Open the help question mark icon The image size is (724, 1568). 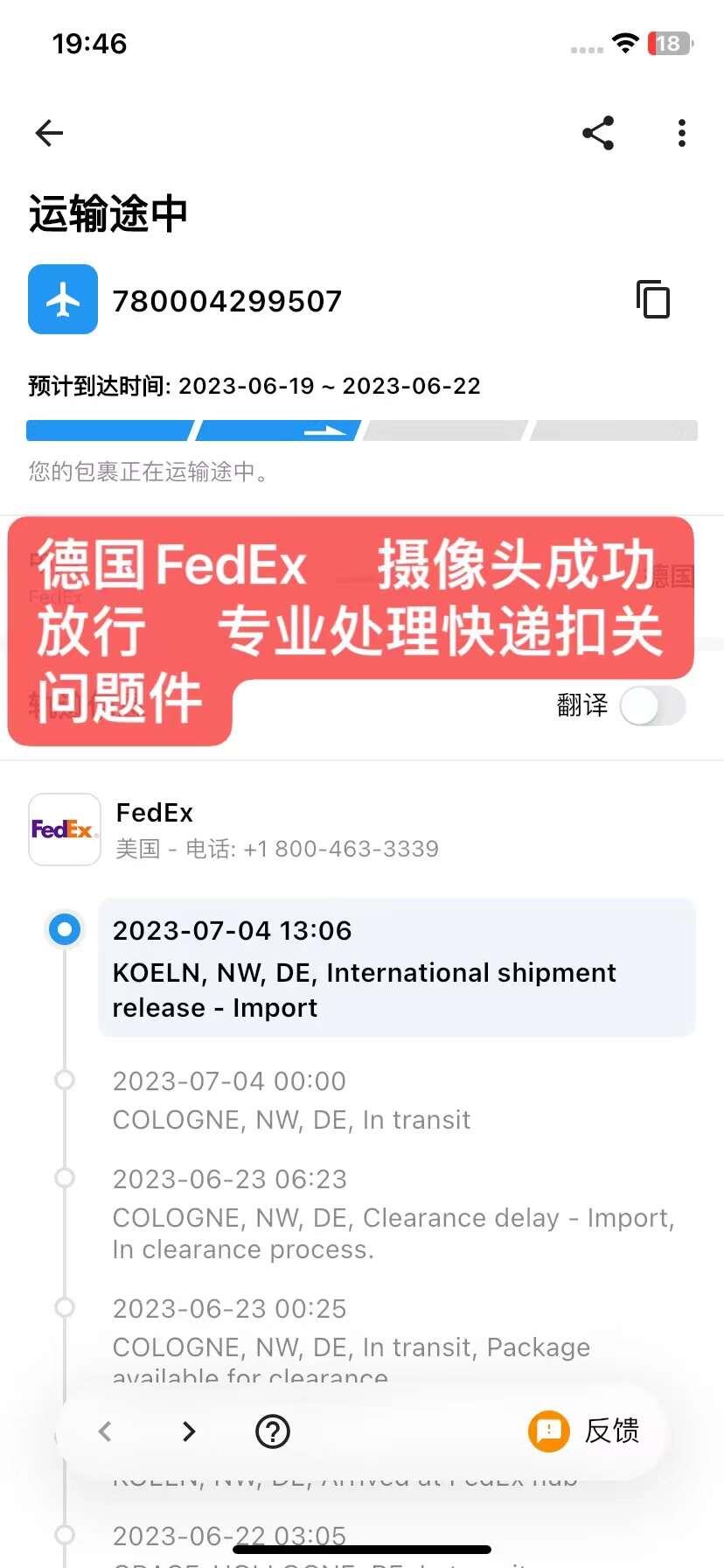[273, 1431]
